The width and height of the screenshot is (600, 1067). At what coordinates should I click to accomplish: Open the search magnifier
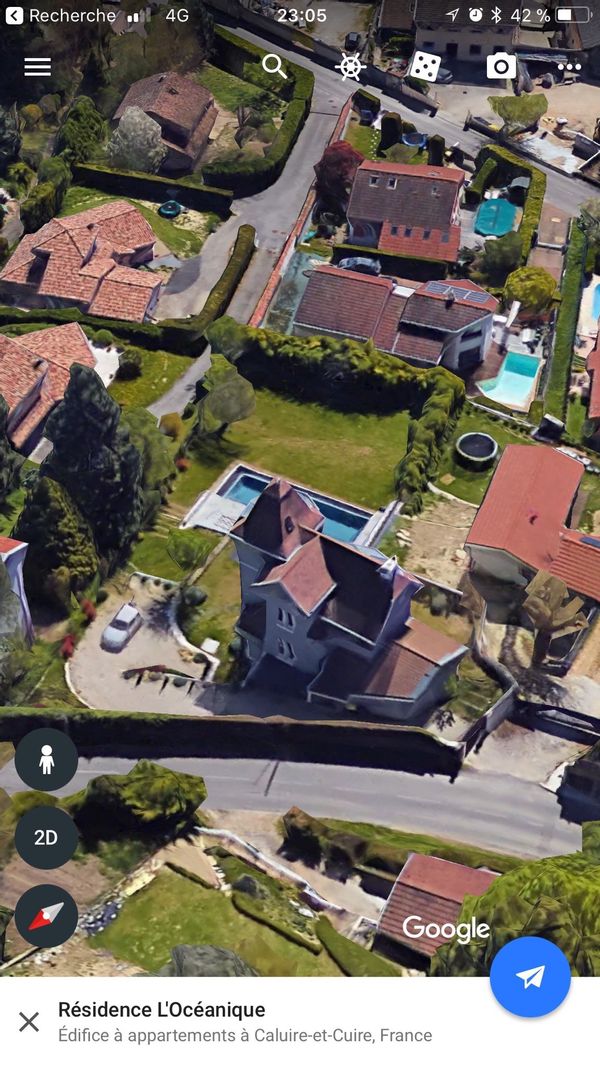275,67
